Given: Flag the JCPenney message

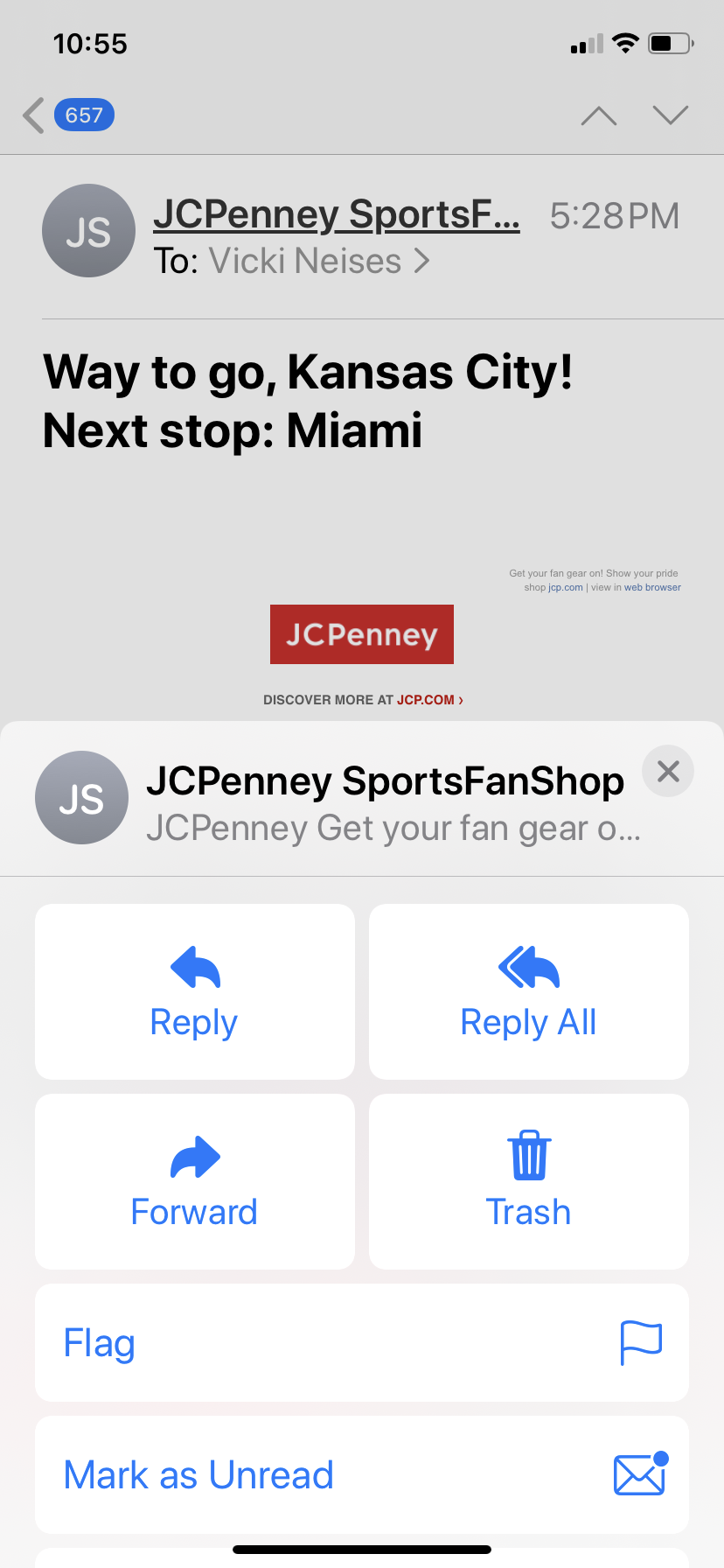Looking at the screenshot, I should [x=99, y=1342].
